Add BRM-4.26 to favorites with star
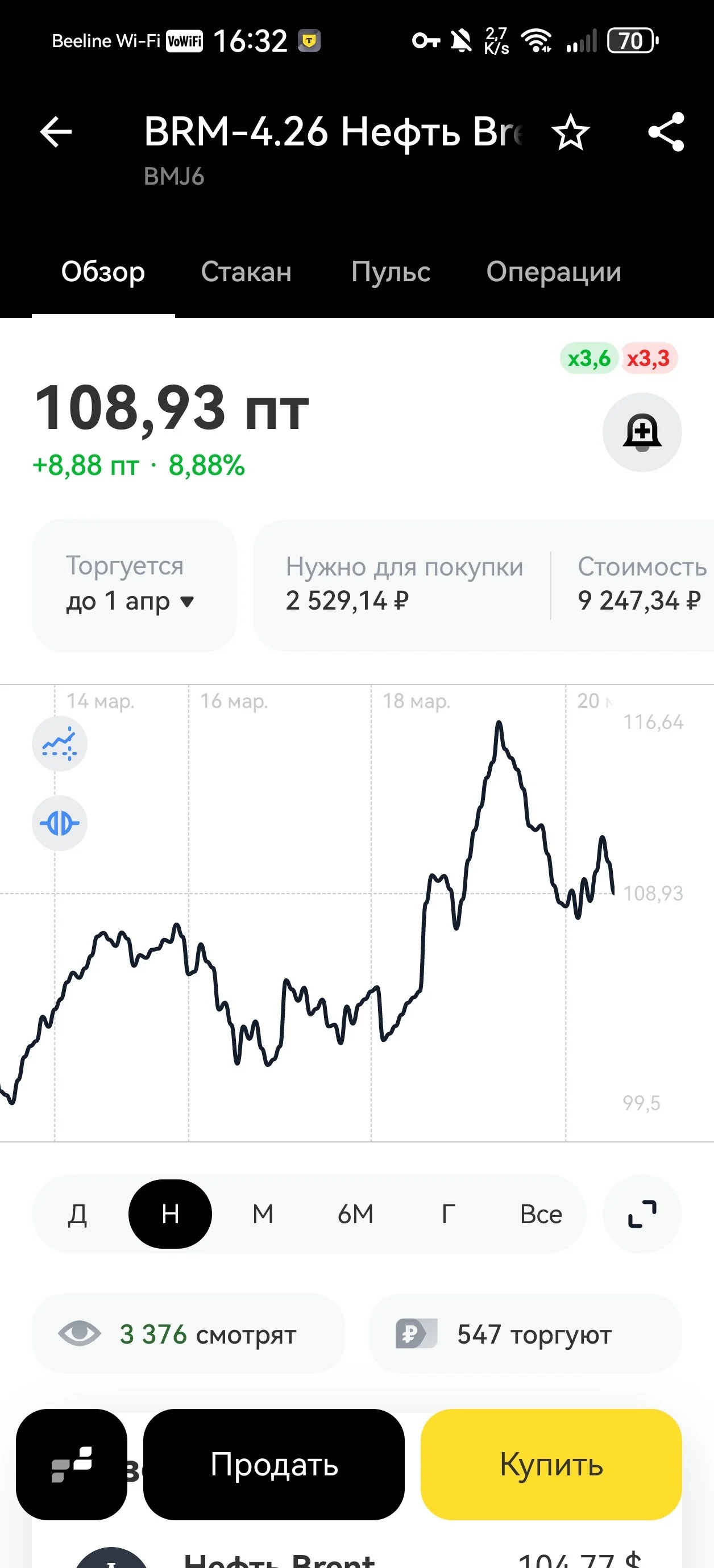714x1568 pixels. coord(570,132)
